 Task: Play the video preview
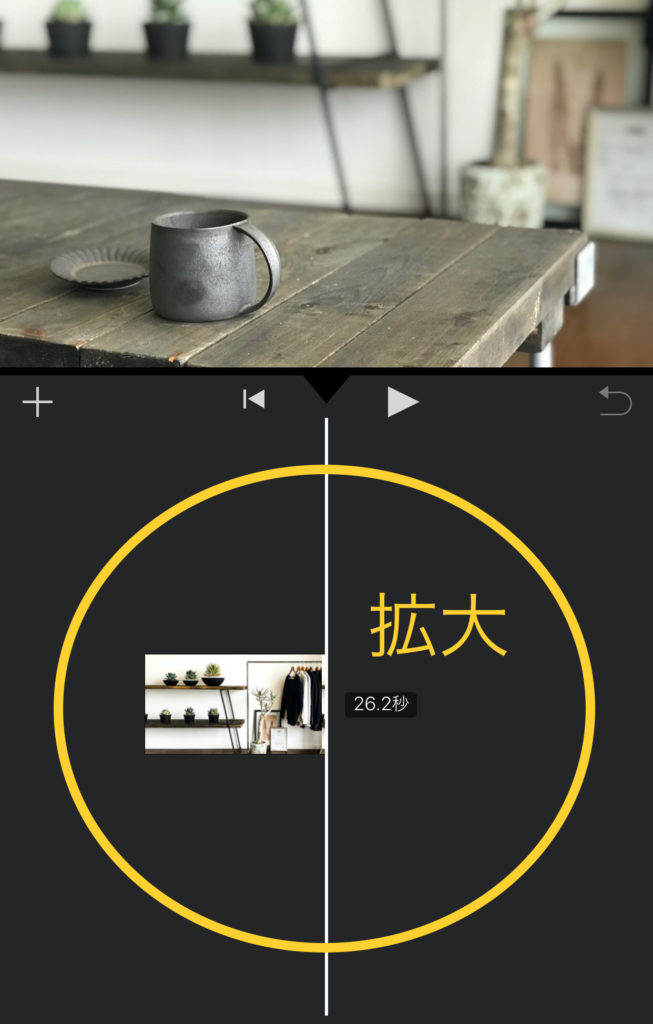[402, 402]
